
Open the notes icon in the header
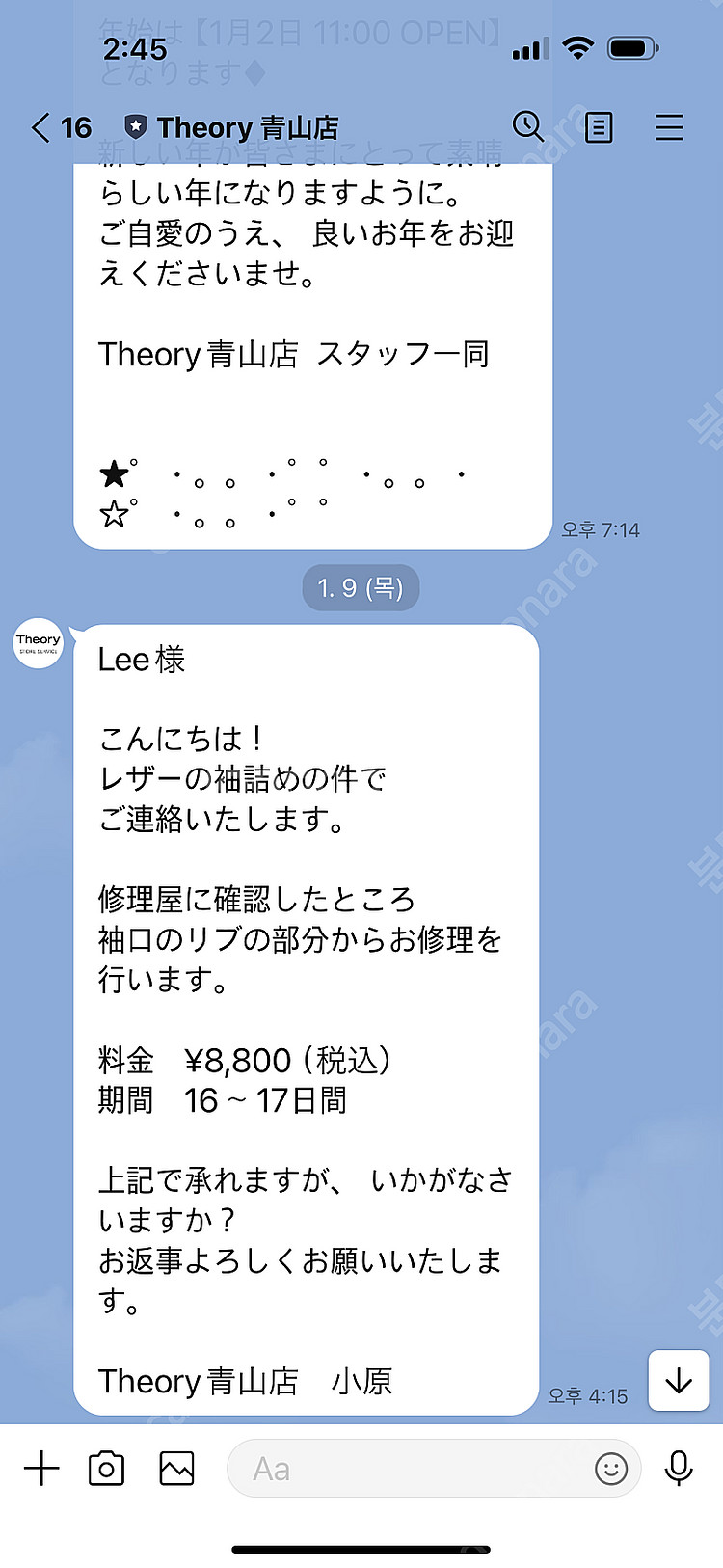599,127
